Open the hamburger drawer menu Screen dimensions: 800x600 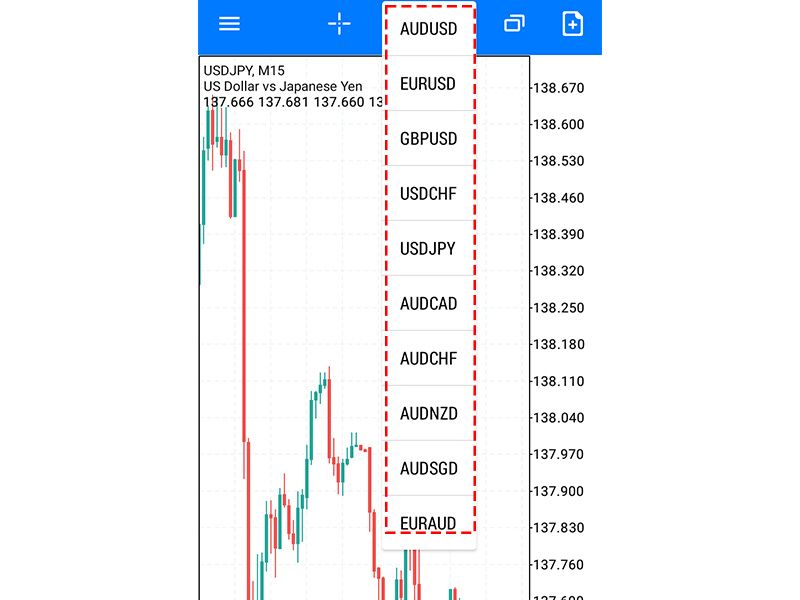[x=229, y=24]
